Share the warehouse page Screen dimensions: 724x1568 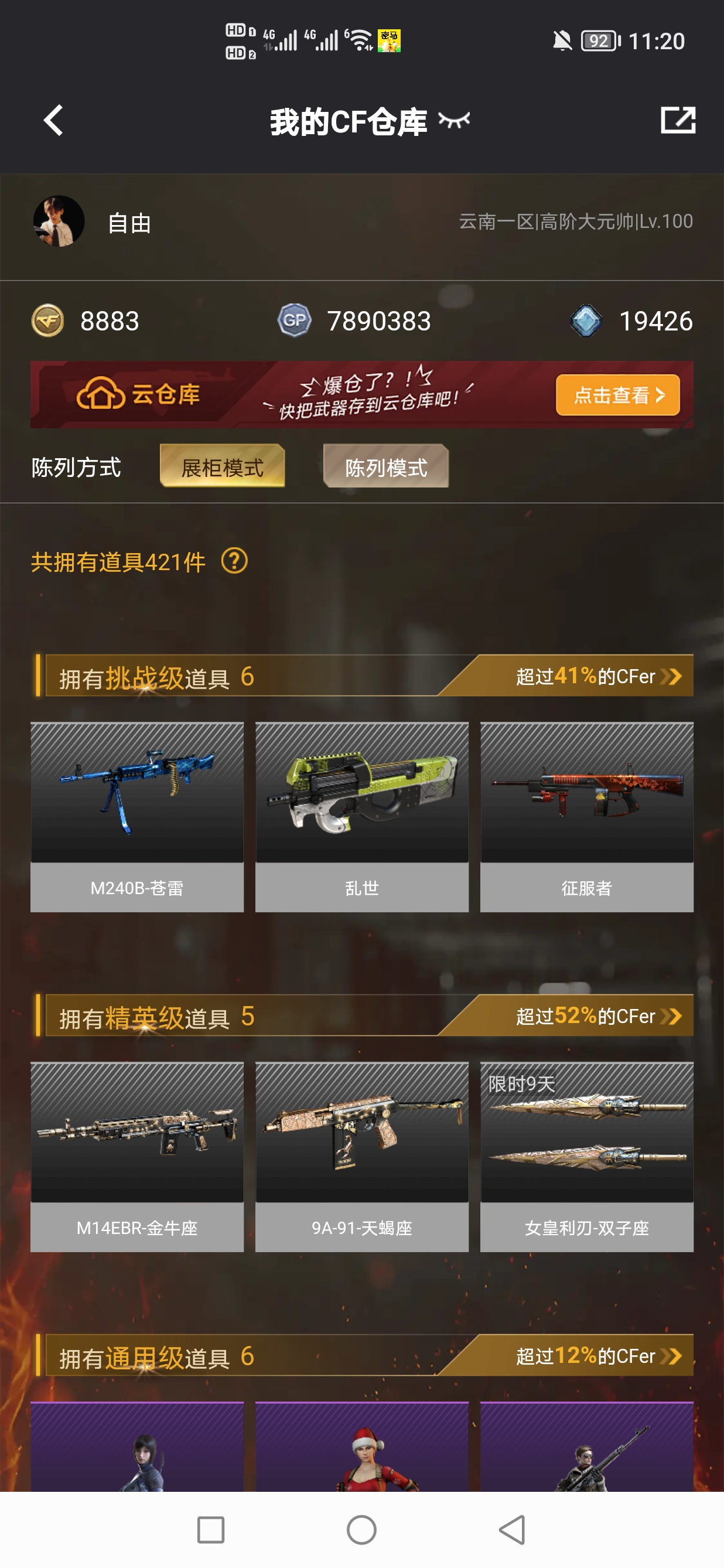(x=677, y=120)
